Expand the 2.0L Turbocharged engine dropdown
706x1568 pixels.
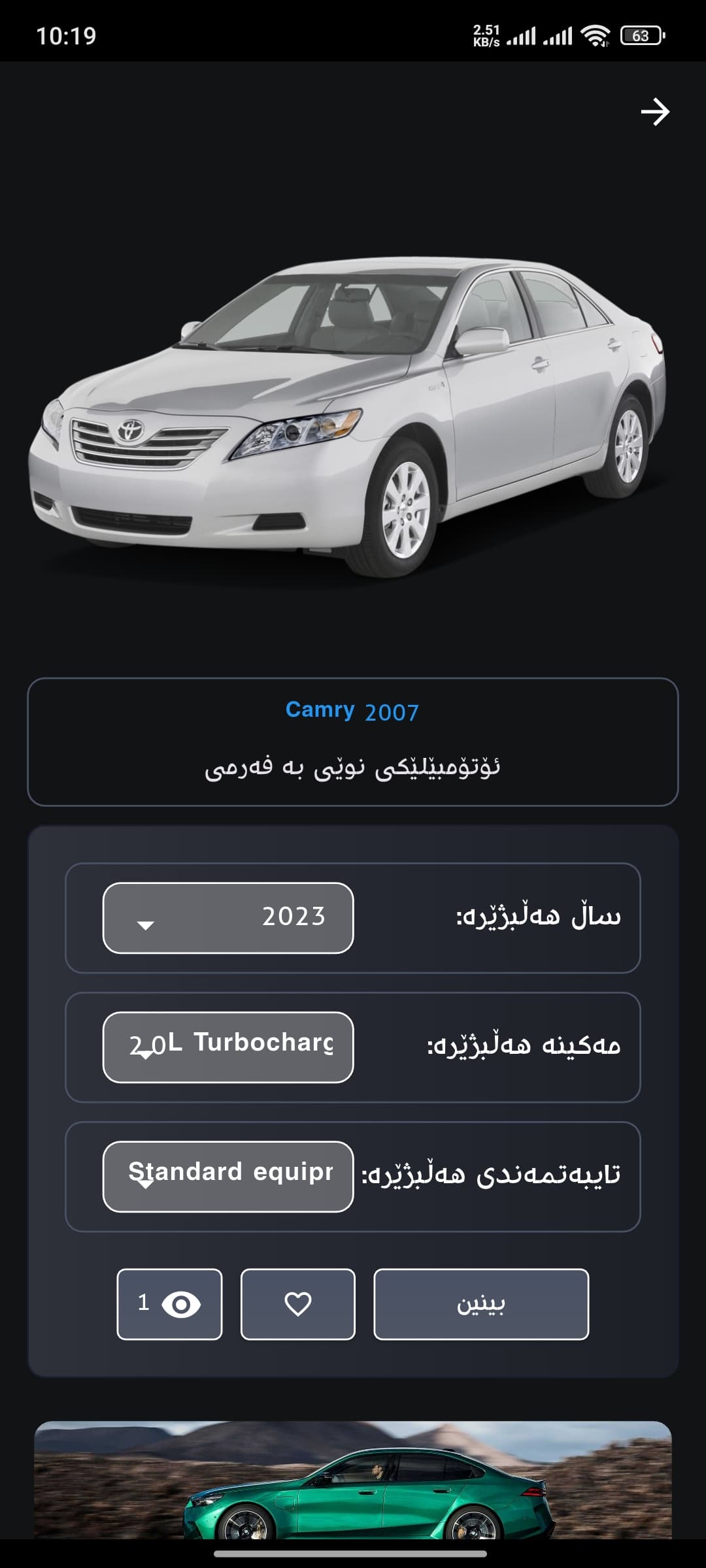[x=228, y=1047]
